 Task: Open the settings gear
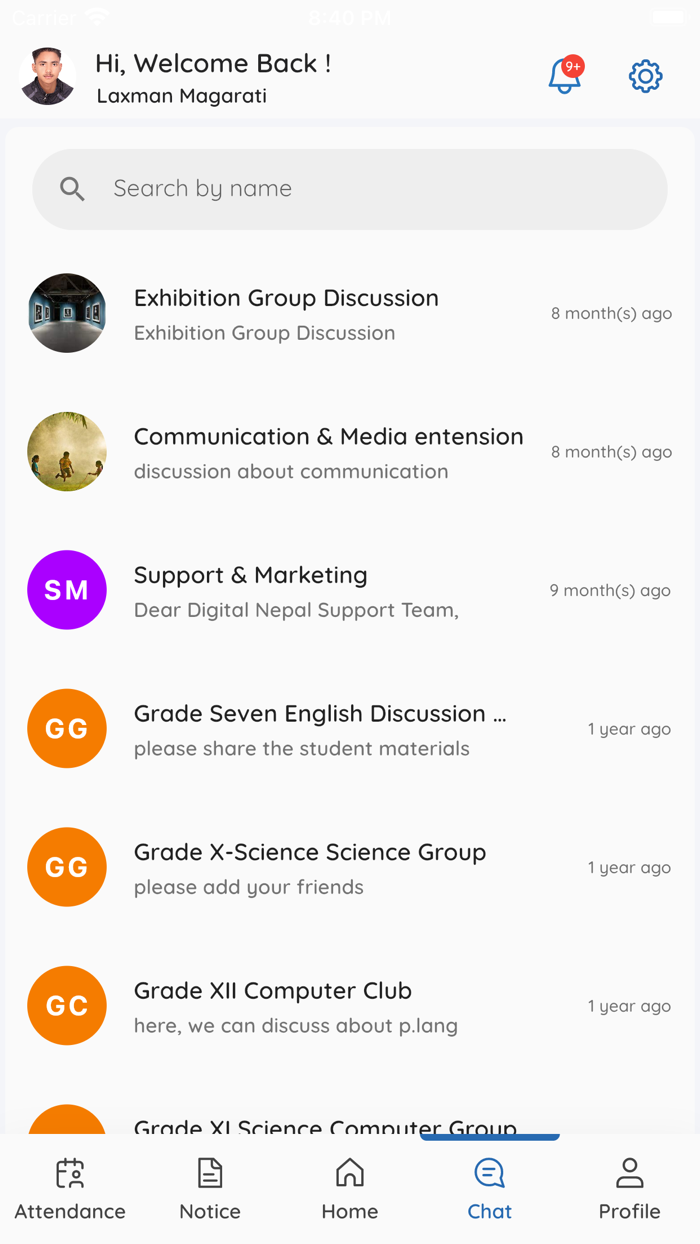click(x=645, y=76)
